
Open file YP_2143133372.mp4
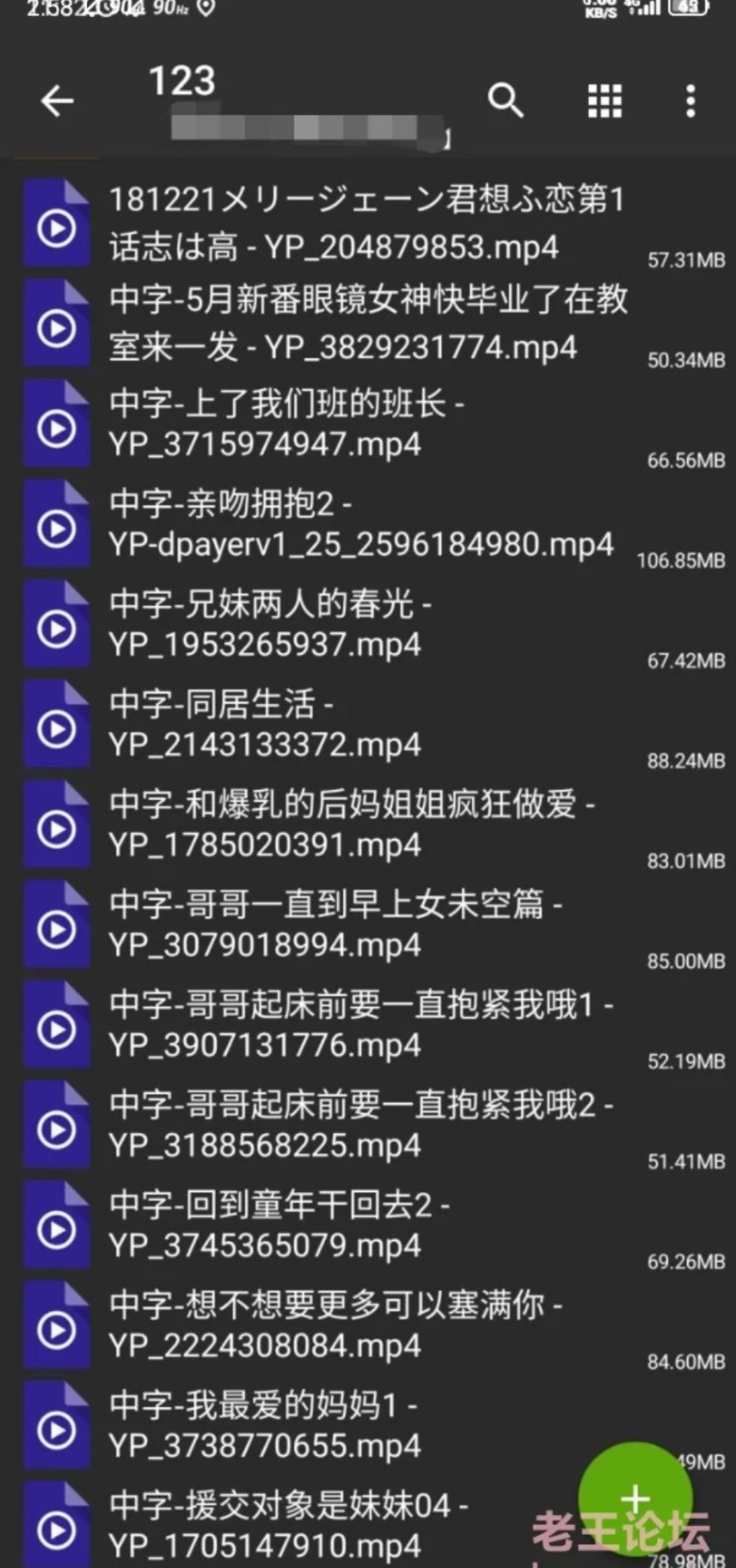click(x=368, y=724)
